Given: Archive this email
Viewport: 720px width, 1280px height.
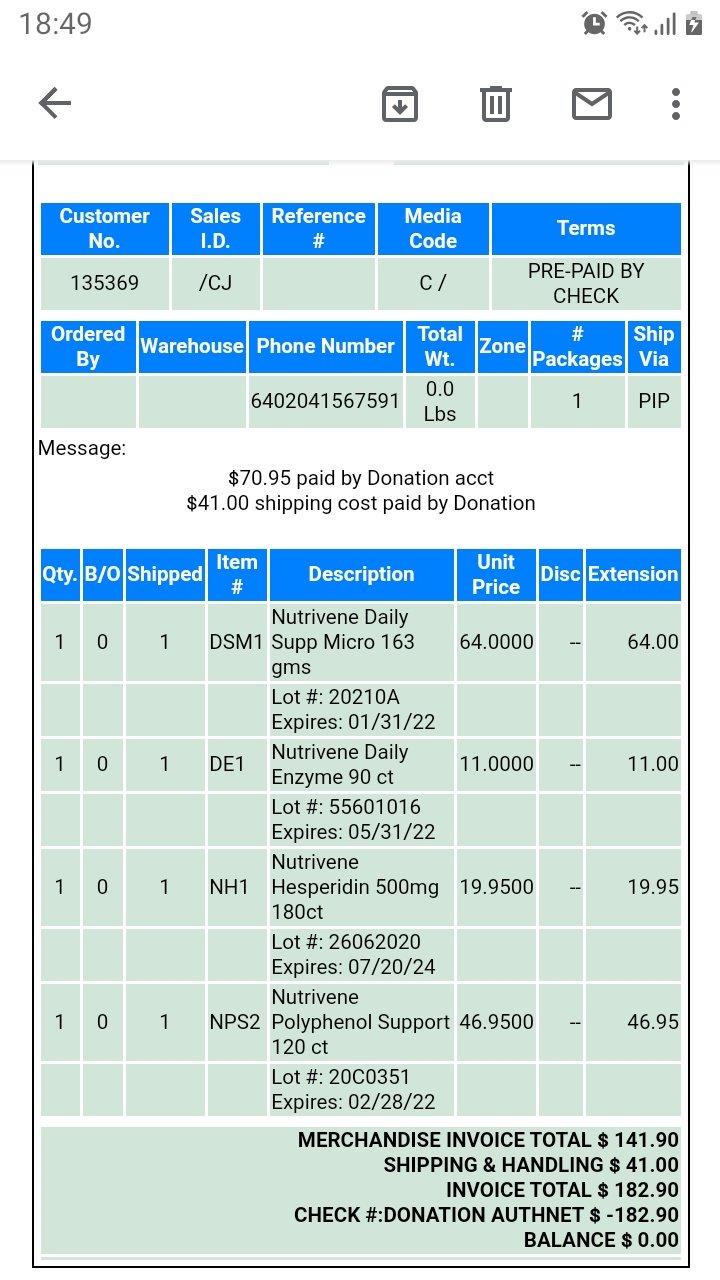Looking at the screenshot, I should click(400, 103).
